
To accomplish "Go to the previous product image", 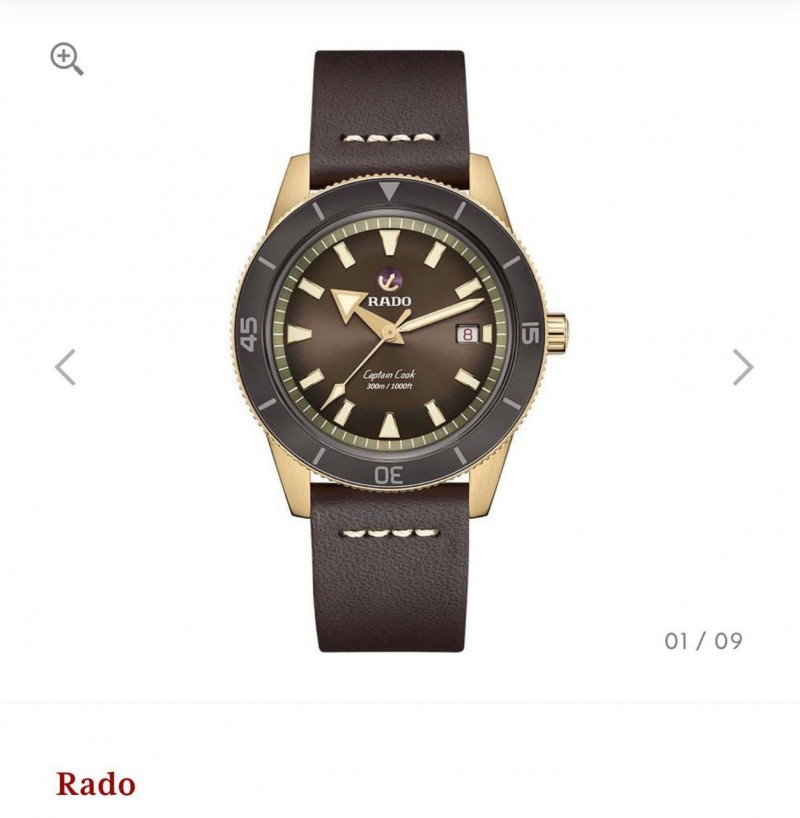I will pos(65,367).
